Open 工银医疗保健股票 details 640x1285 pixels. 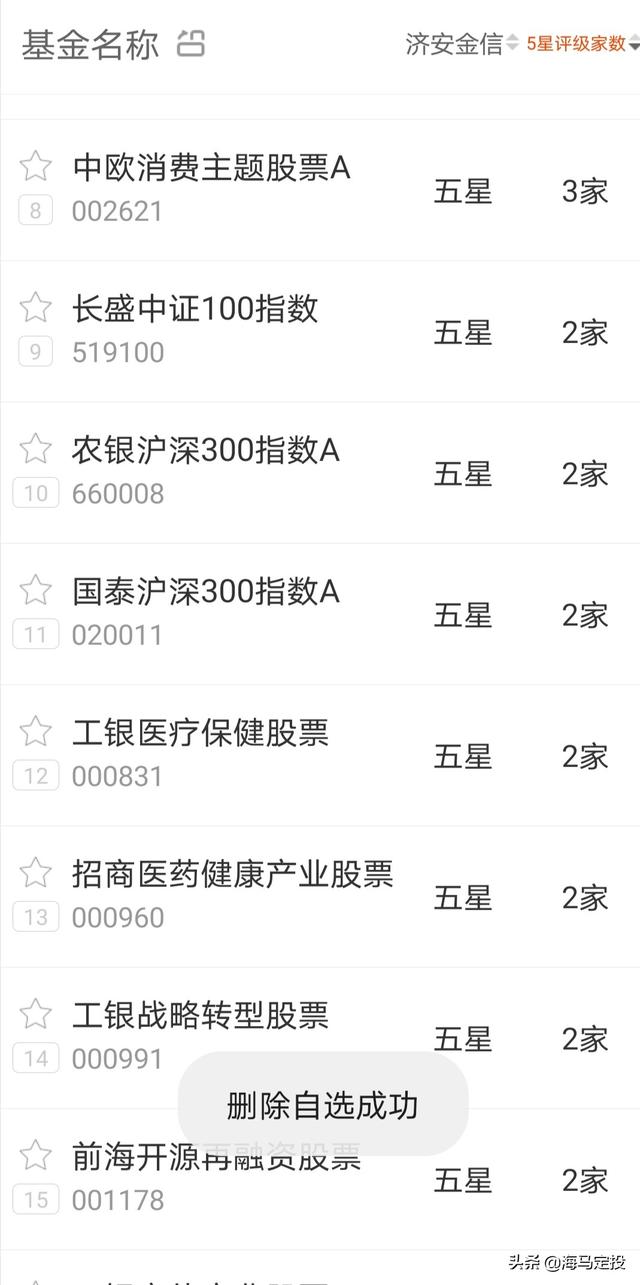pyautogui.click(x=320, y=755)
